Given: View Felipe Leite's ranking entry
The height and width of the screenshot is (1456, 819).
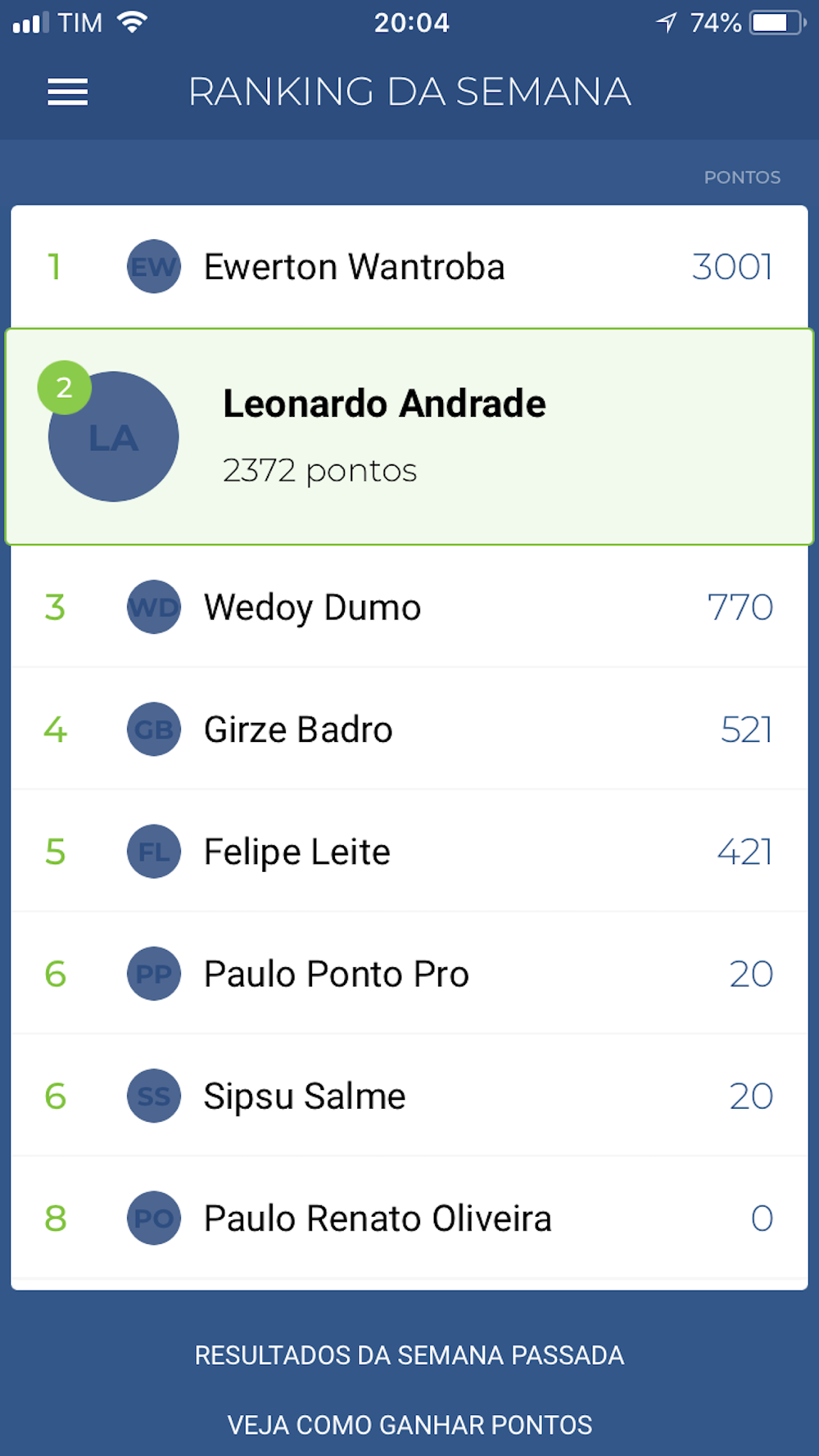Looking at the screenshot, I should pyautogui.click(x=409, y=851).
